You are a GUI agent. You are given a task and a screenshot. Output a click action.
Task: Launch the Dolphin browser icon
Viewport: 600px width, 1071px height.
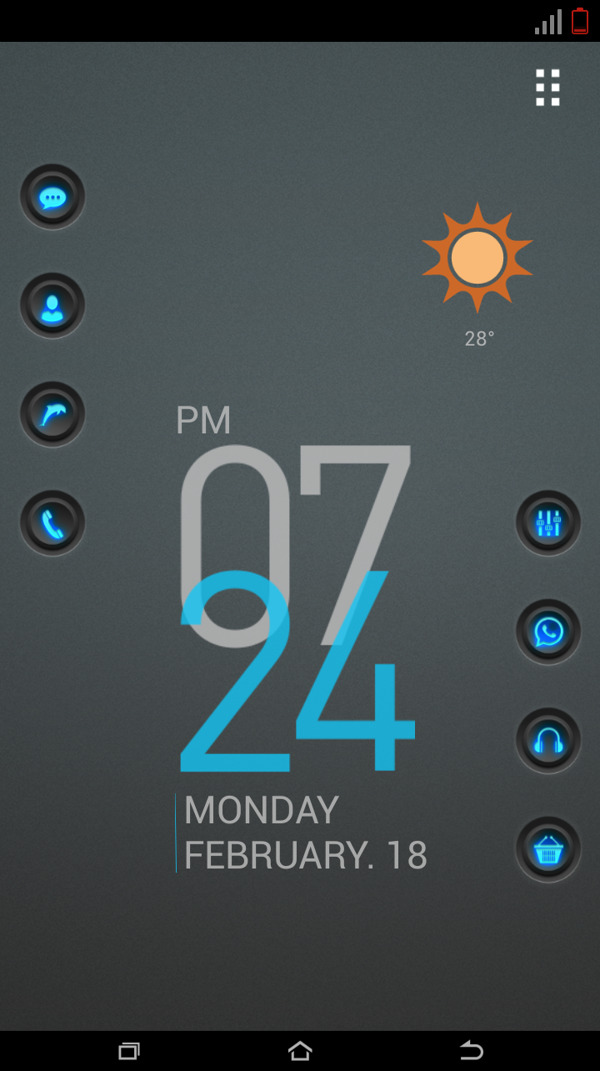(52, 414)
